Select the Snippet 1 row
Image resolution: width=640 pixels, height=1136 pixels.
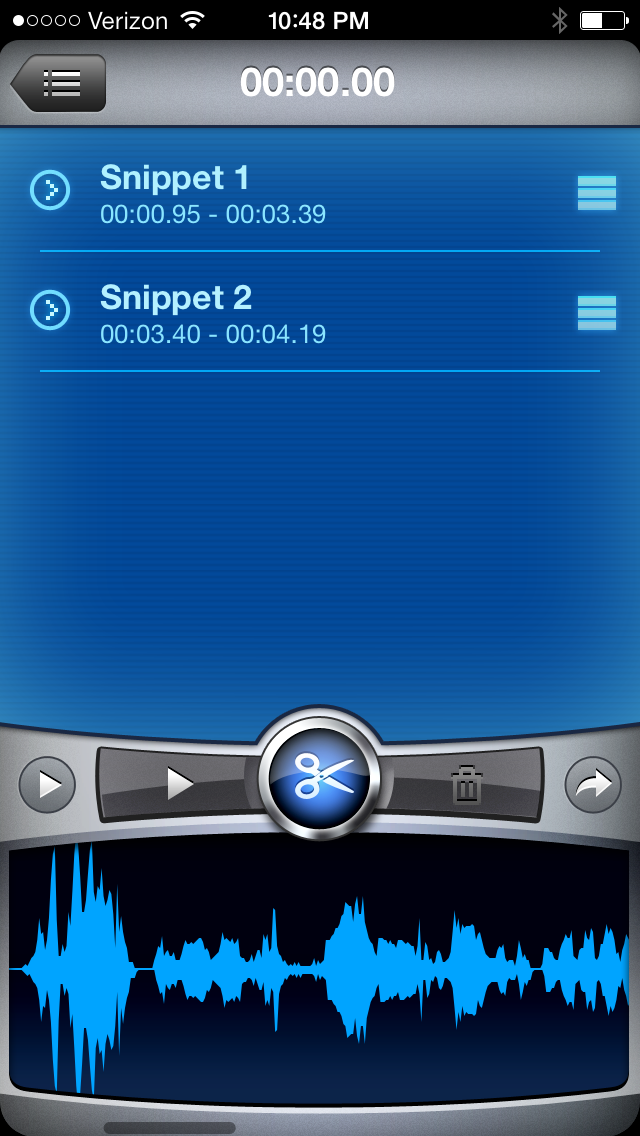[x=300, y=192]
